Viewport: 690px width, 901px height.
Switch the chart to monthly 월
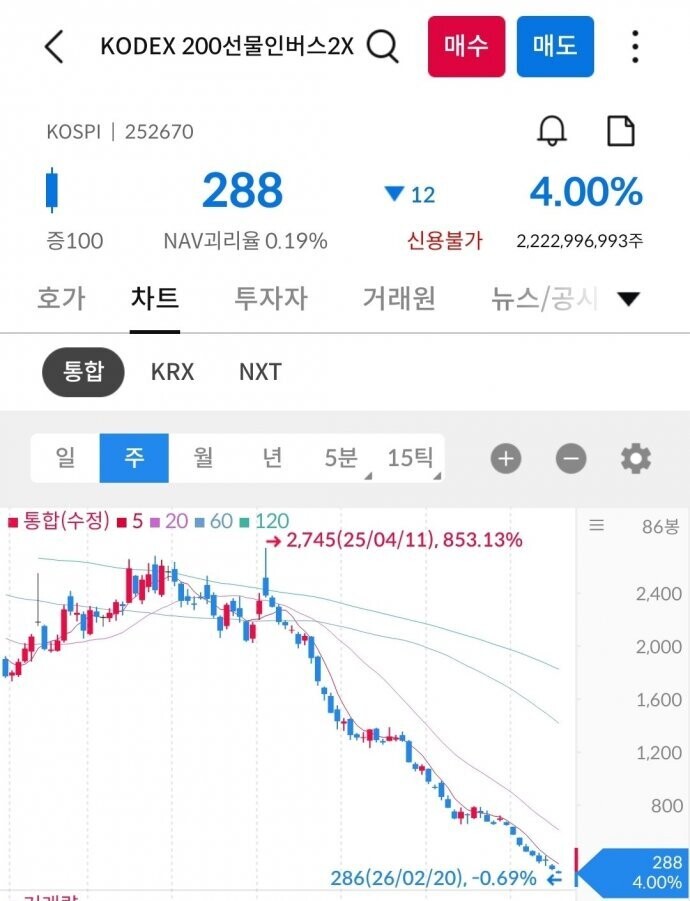coord(203,458)
